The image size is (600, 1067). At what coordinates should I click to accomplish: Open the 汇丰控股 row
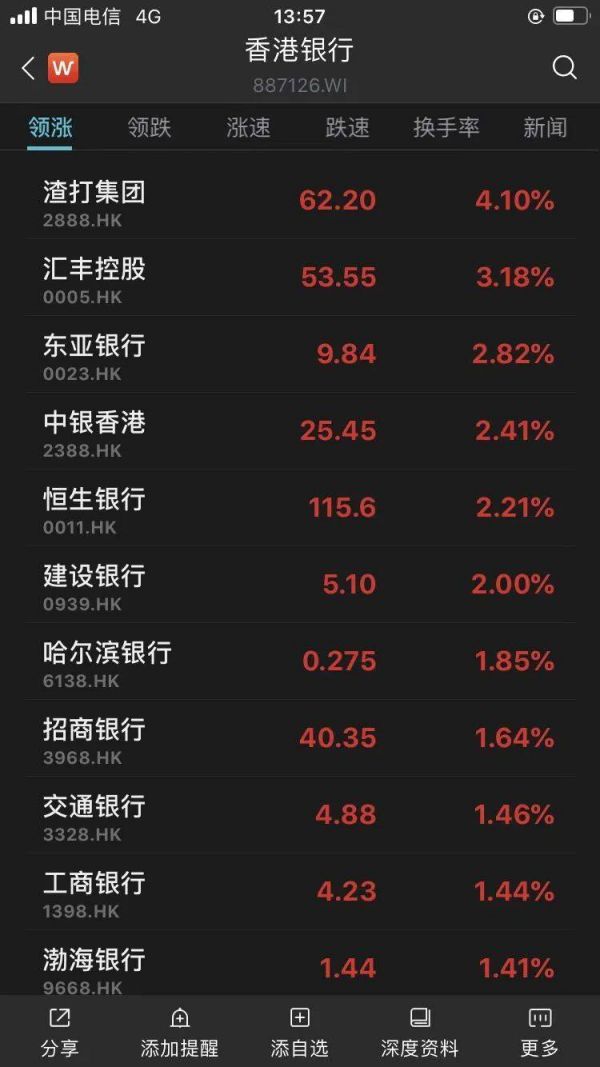(300, 277)
